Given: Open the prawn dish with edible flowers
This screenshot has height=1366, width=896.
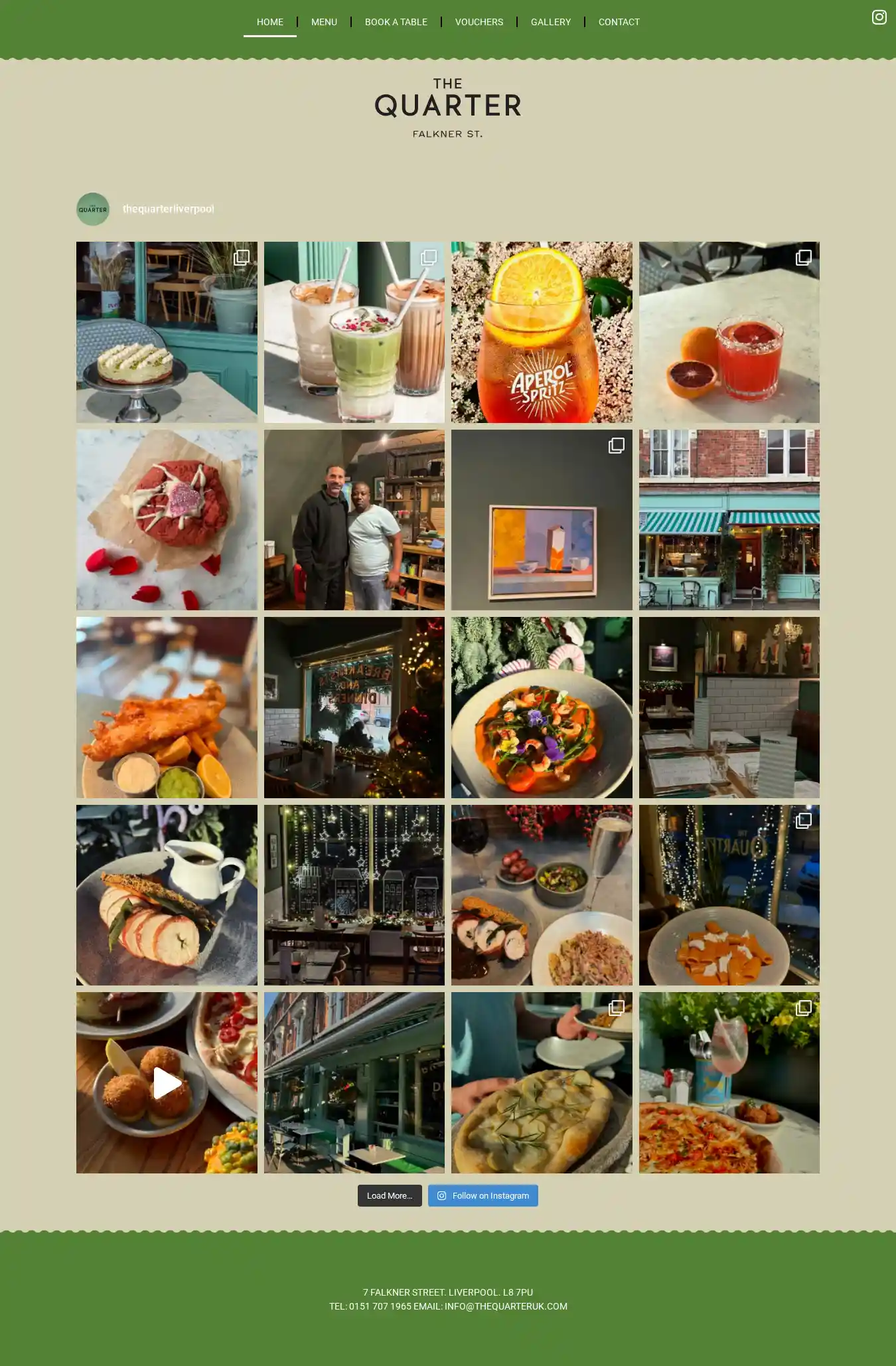Looking at the screenshot, I should [x=542, y=707].
